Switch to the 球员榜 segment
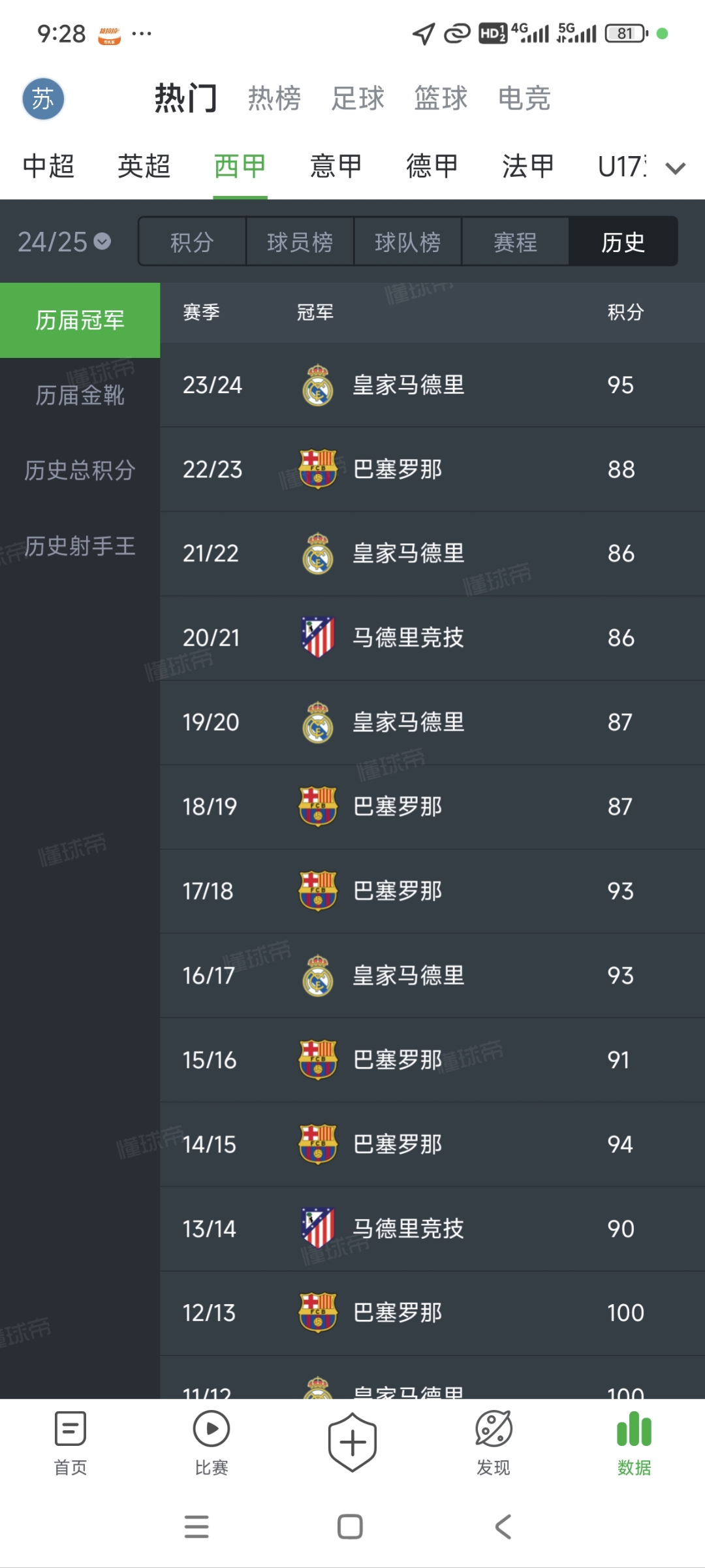This screenshot has height=1568, width=705. click(x=300, y=242)
